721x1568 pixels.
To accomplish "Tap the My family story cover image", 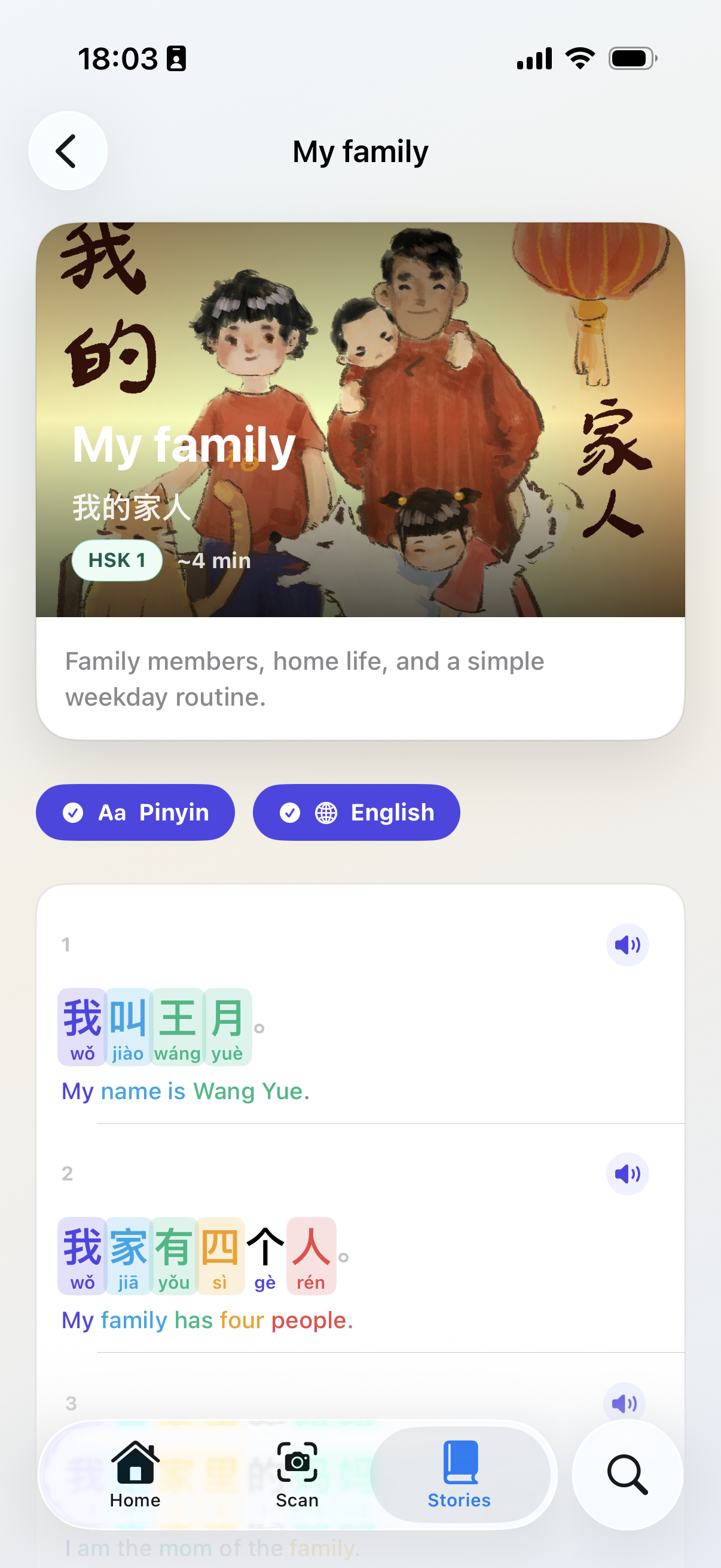I will [x=360, y=420].
